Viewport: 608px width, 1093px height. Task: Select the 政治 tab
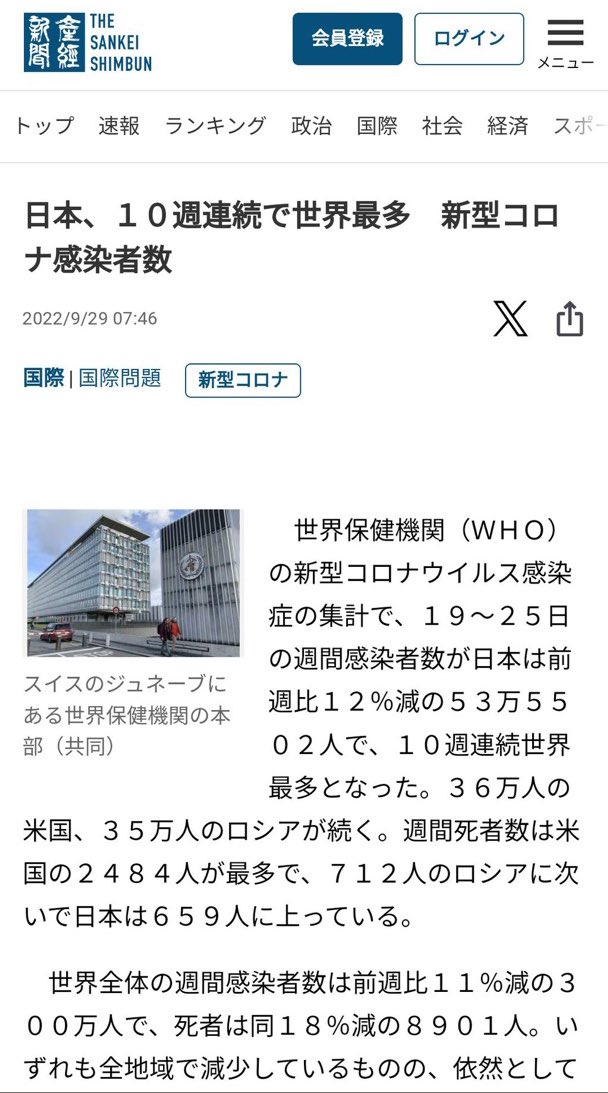tap(311, 126)
